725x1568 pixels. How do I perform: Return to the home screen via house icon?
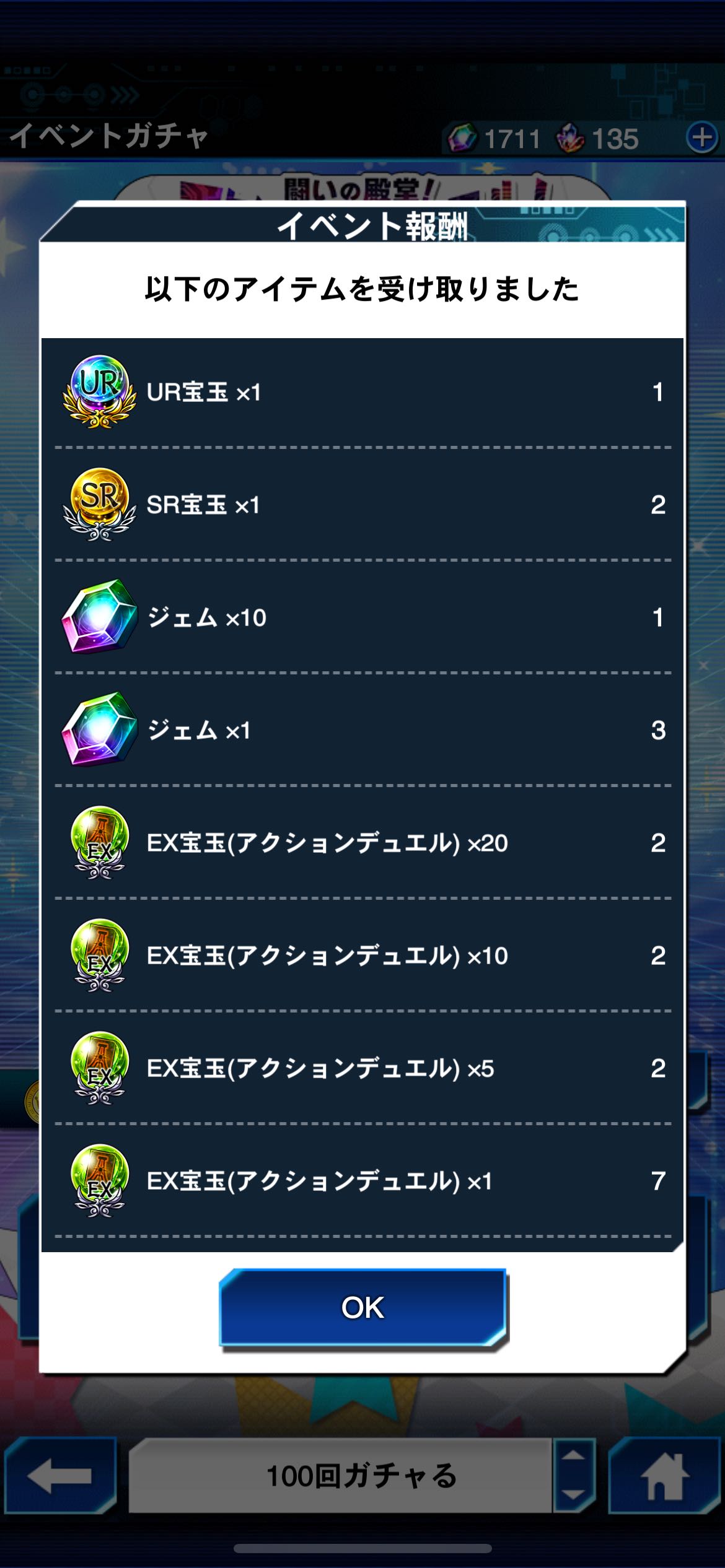[x=665, y=1476]
